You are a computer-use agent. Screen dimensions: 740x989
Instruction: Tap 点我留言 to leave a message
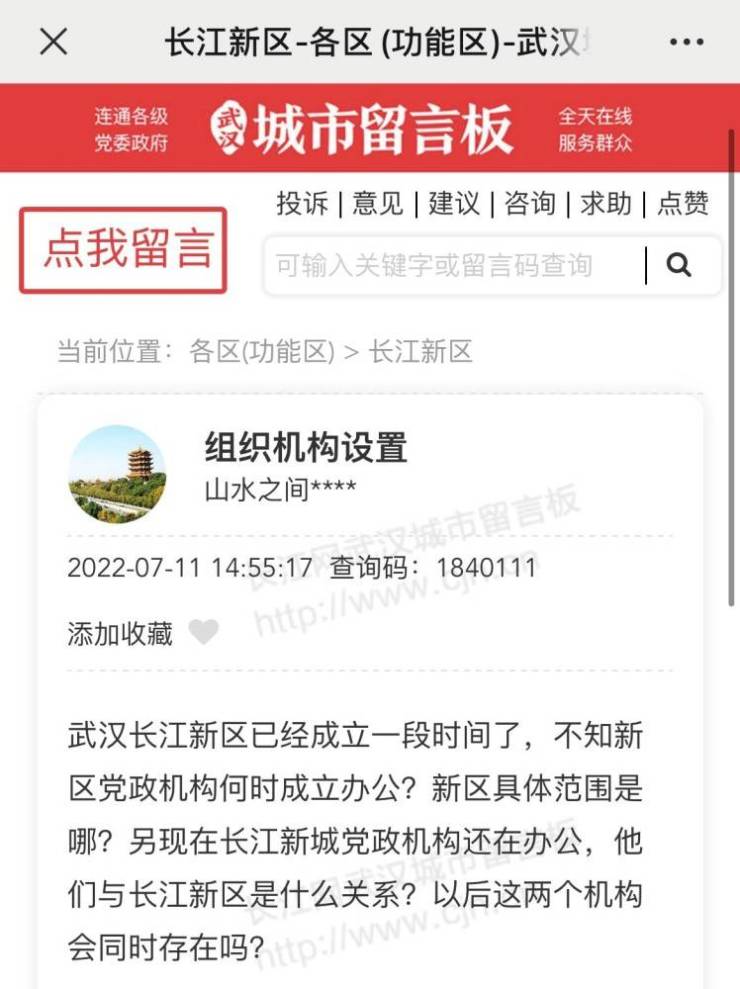(x=123, y=250)
